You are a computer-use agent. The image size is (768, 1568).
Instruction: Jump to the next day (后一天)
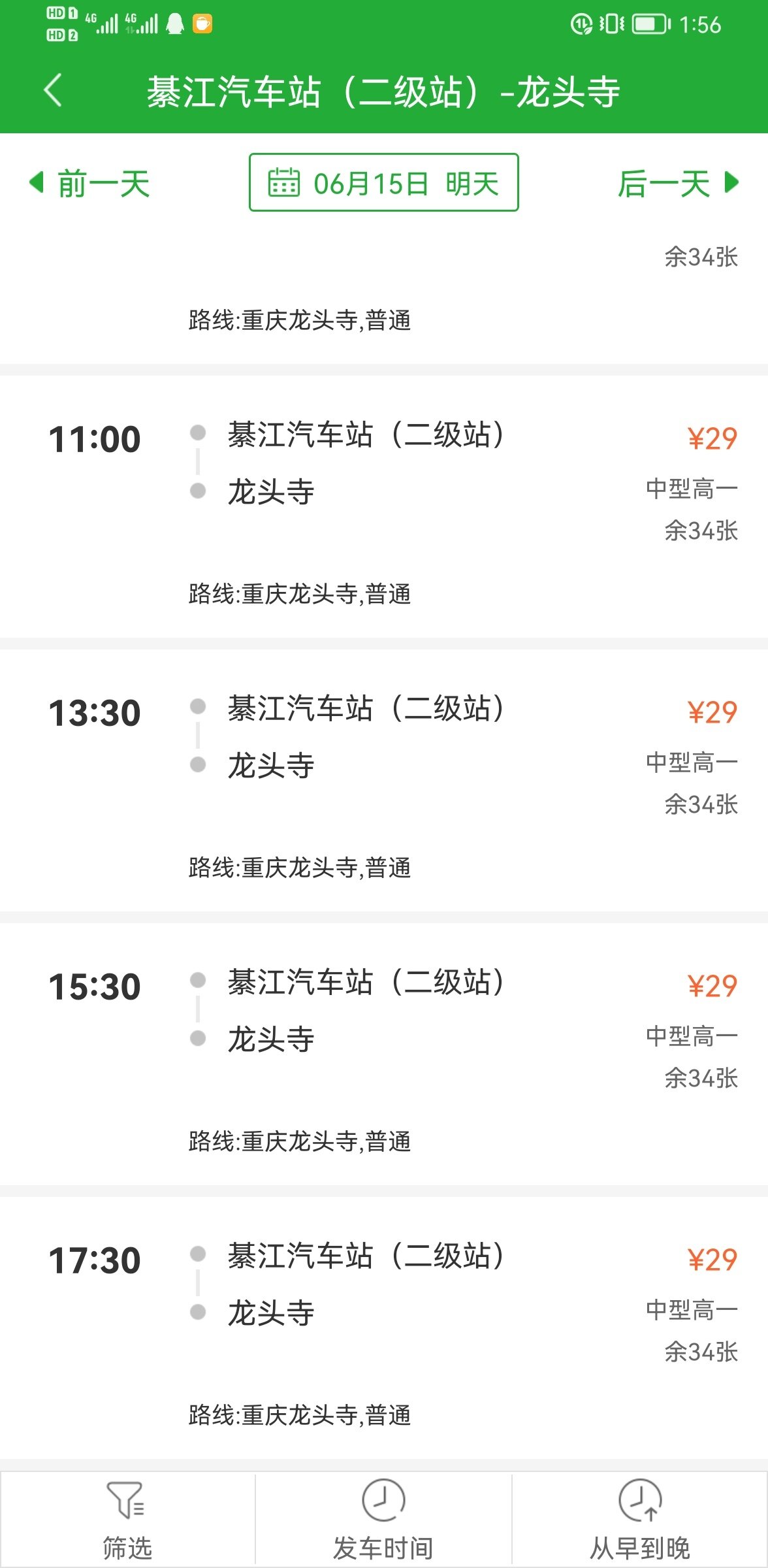[679, 183]
